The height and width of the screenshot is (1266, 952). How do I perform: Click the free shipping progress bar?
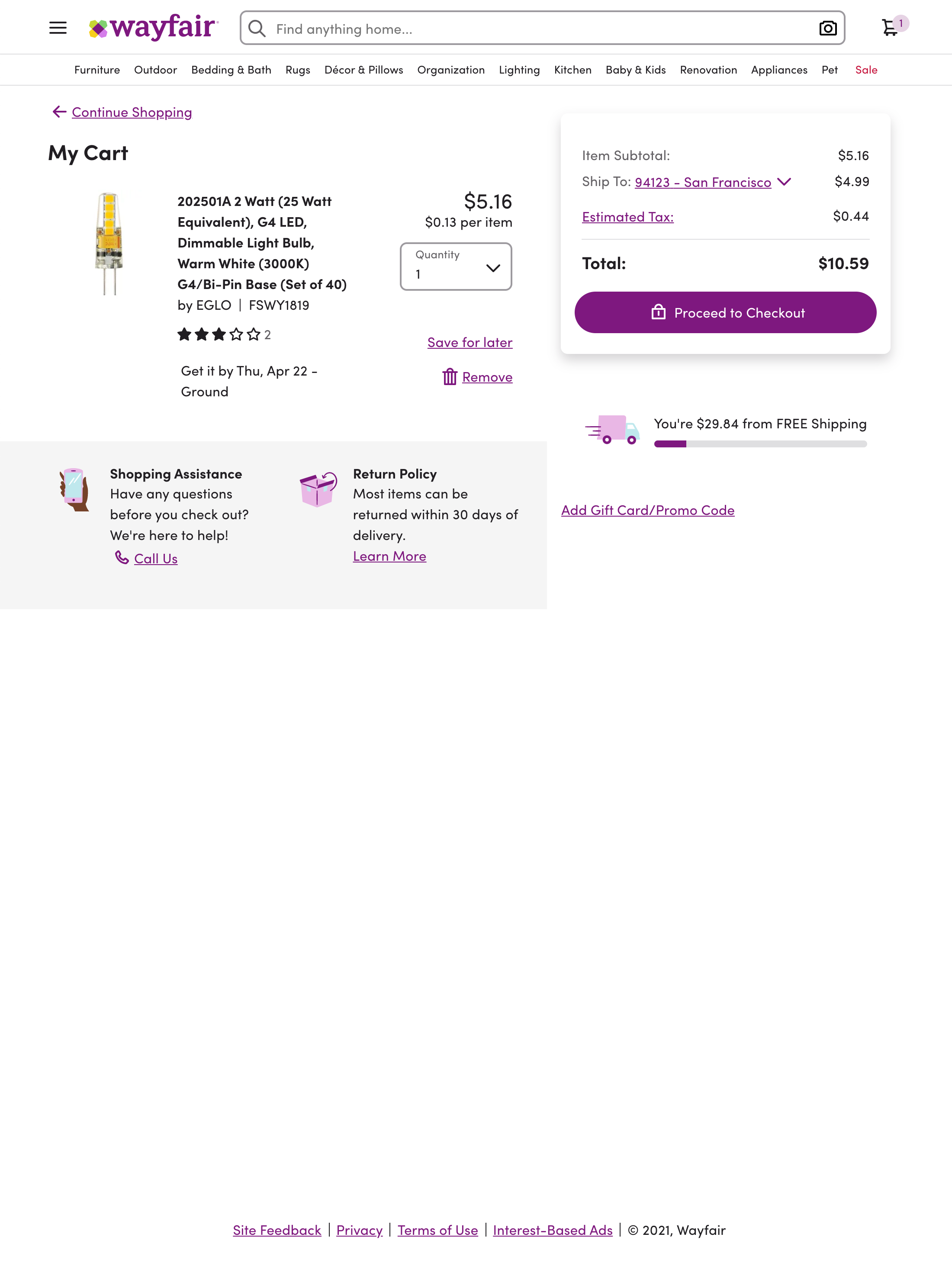pos(760,444)
